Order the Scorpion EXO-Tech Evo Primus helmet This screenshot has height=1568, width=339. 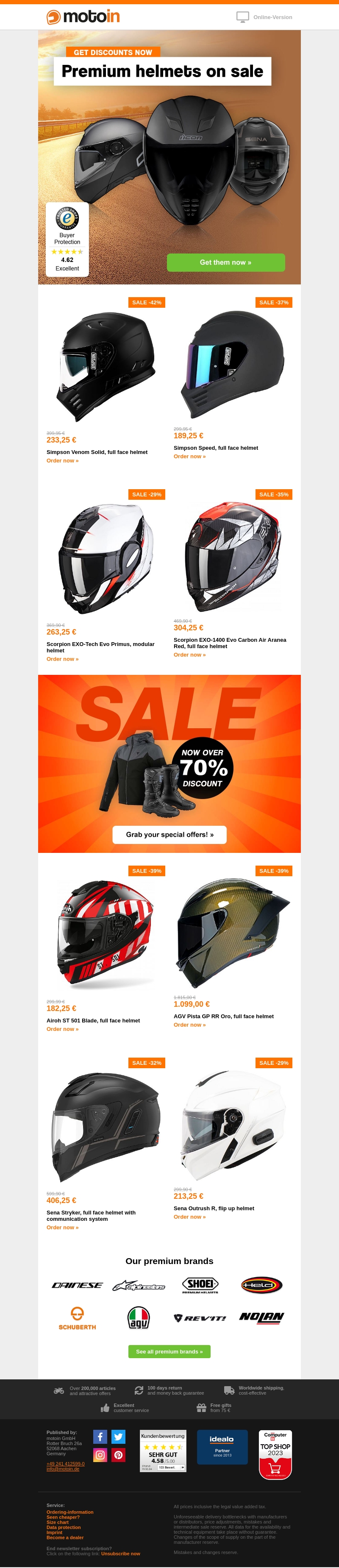pos(63,659)
